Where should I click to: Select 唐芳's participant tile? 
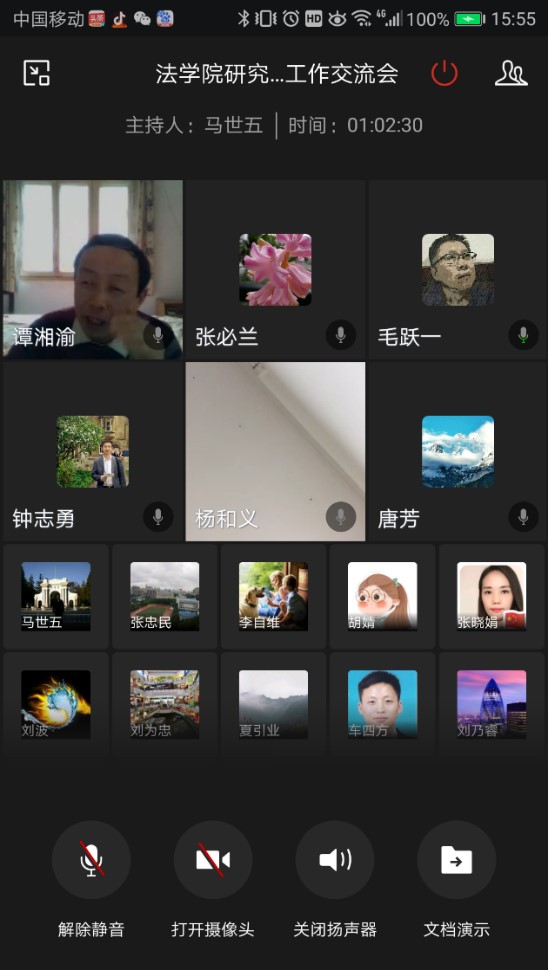point(458,452)
